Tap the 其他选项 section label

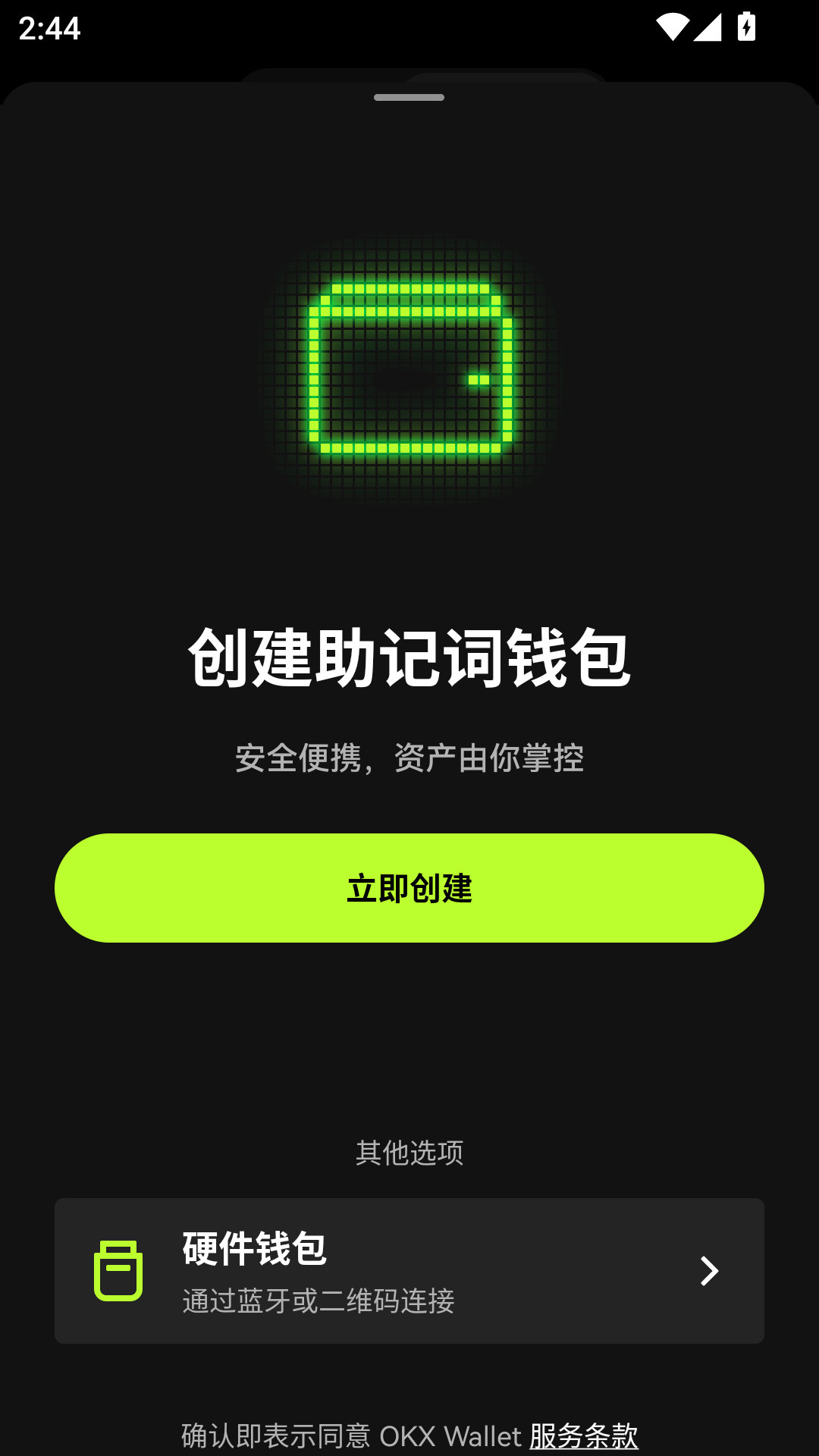[x=409, y=1152]
